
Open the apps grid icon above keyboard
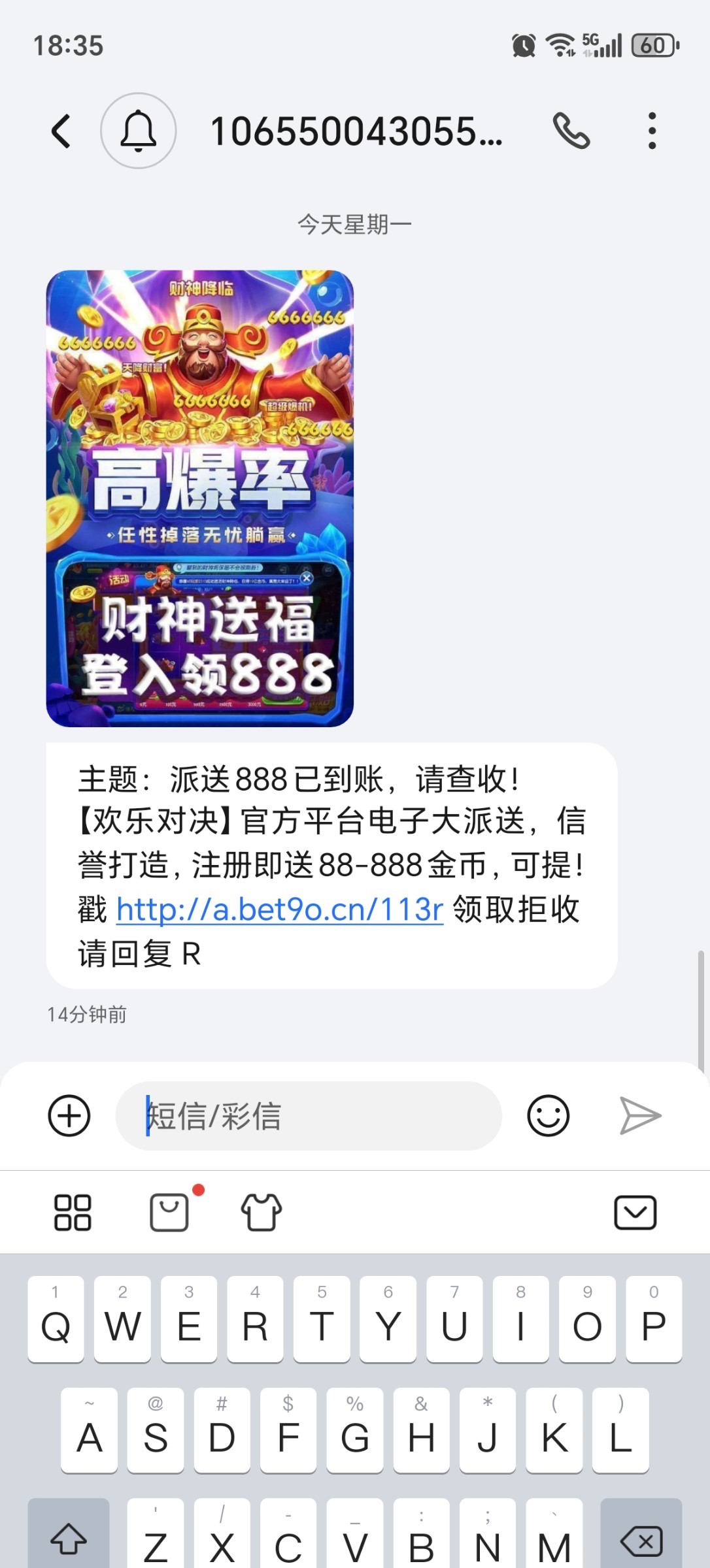tap(73, 1212)
